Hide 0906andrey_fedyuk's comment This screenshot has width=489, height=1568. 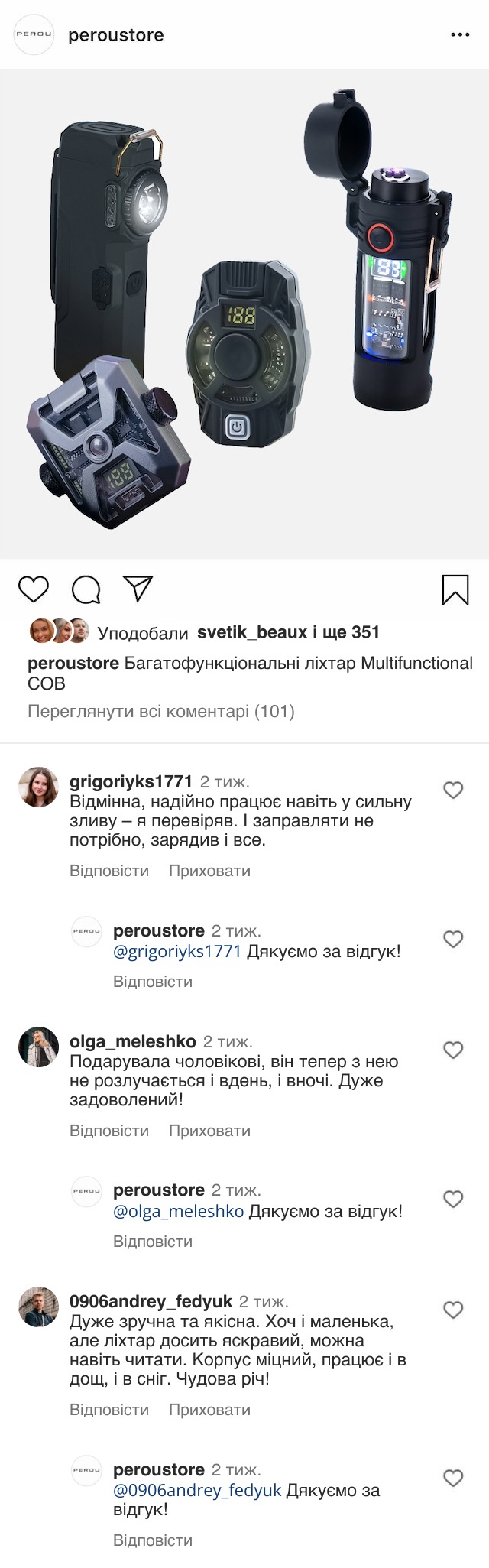pos(209,1410)
